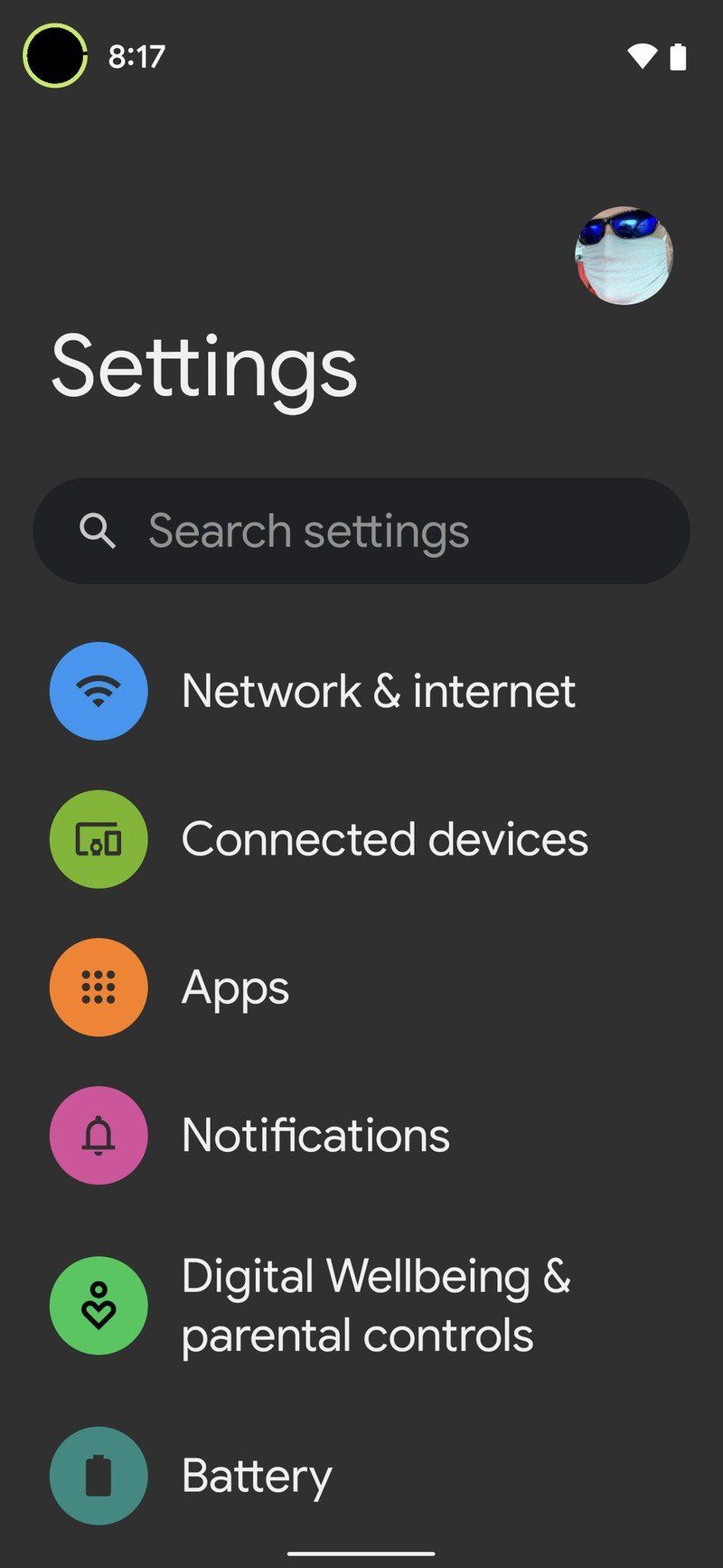The image size is (723, 1568).
Task: Tap the Digital Wellbeing heart icon
Action: 99,1306
